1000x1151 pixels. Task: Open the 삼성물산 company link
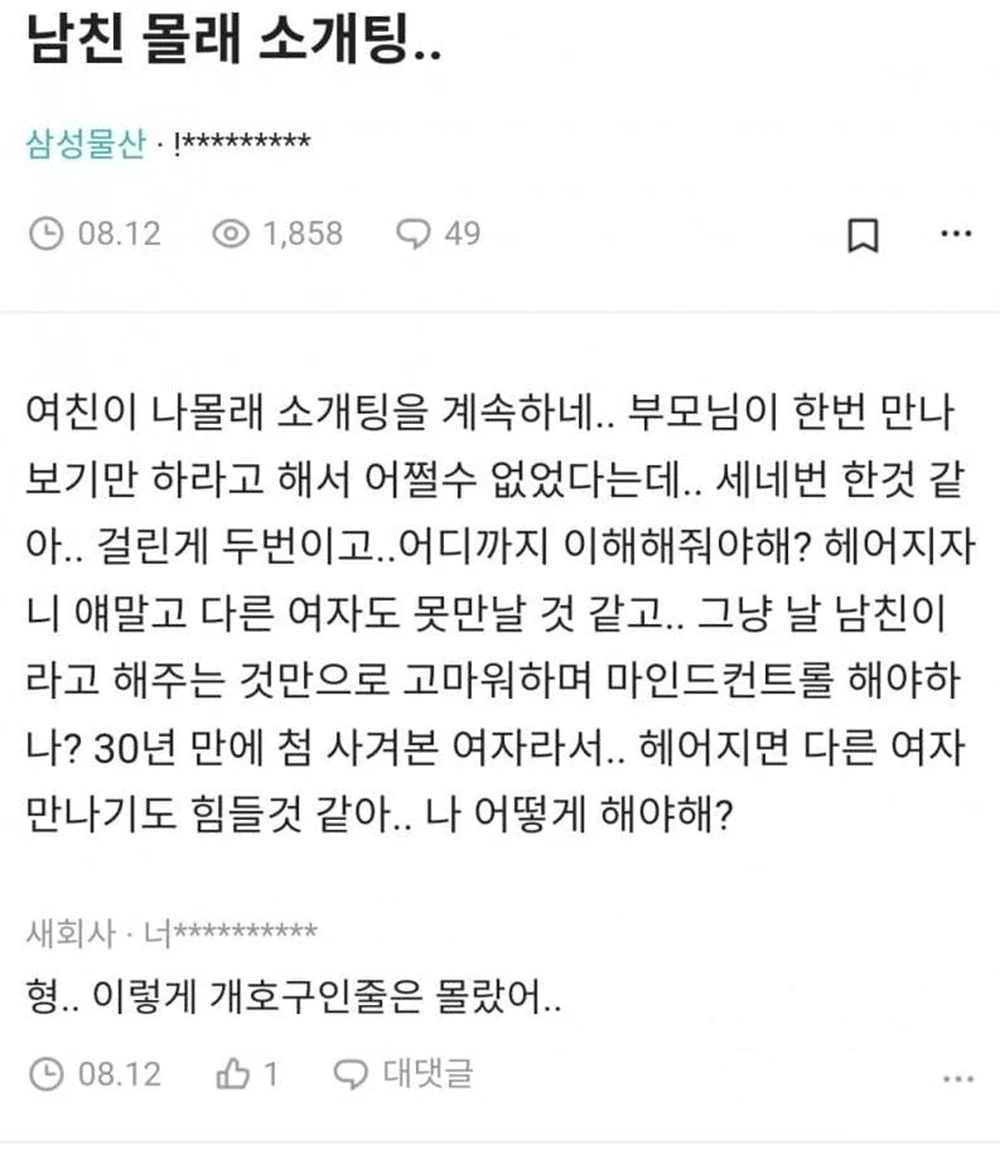83,143
